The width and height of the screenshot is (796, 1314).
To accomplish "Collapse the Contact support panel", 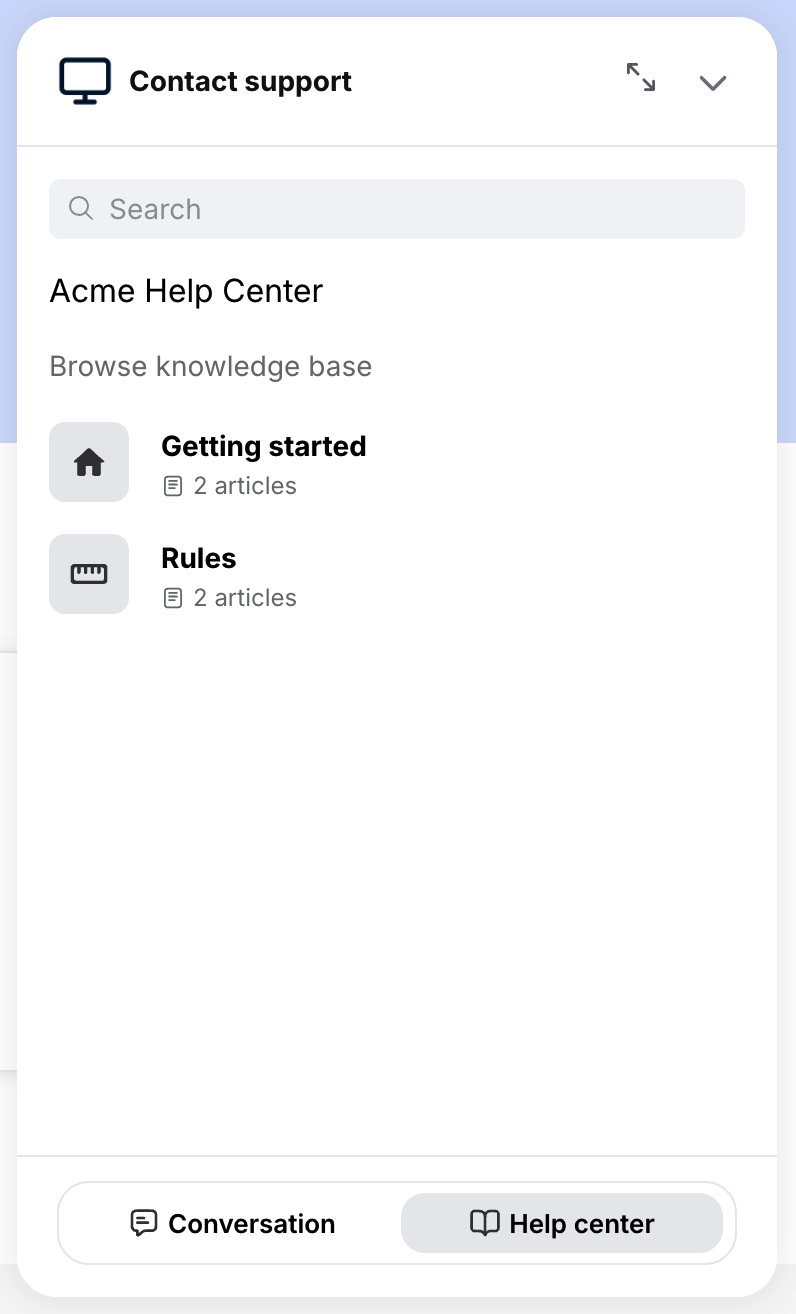I will coord(712,82).
